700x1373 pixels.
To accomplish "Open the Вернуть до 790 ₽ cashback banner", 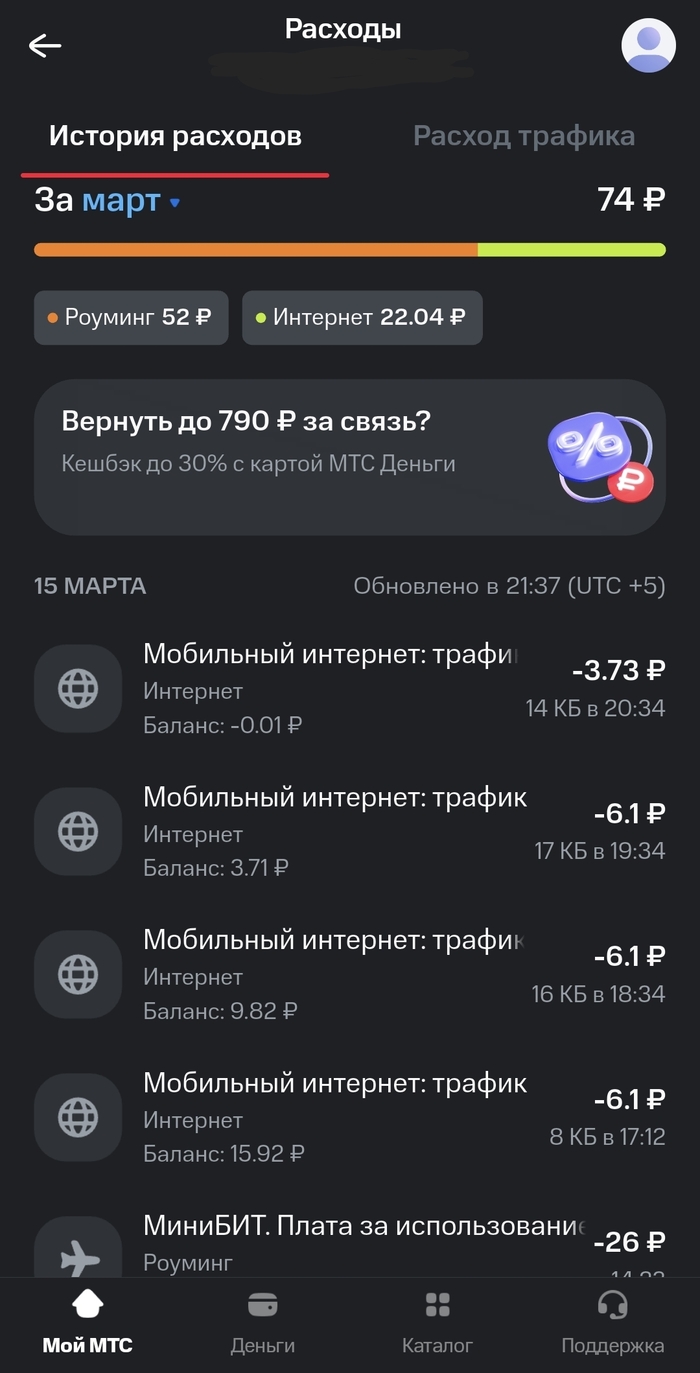I will coord(349,457).
